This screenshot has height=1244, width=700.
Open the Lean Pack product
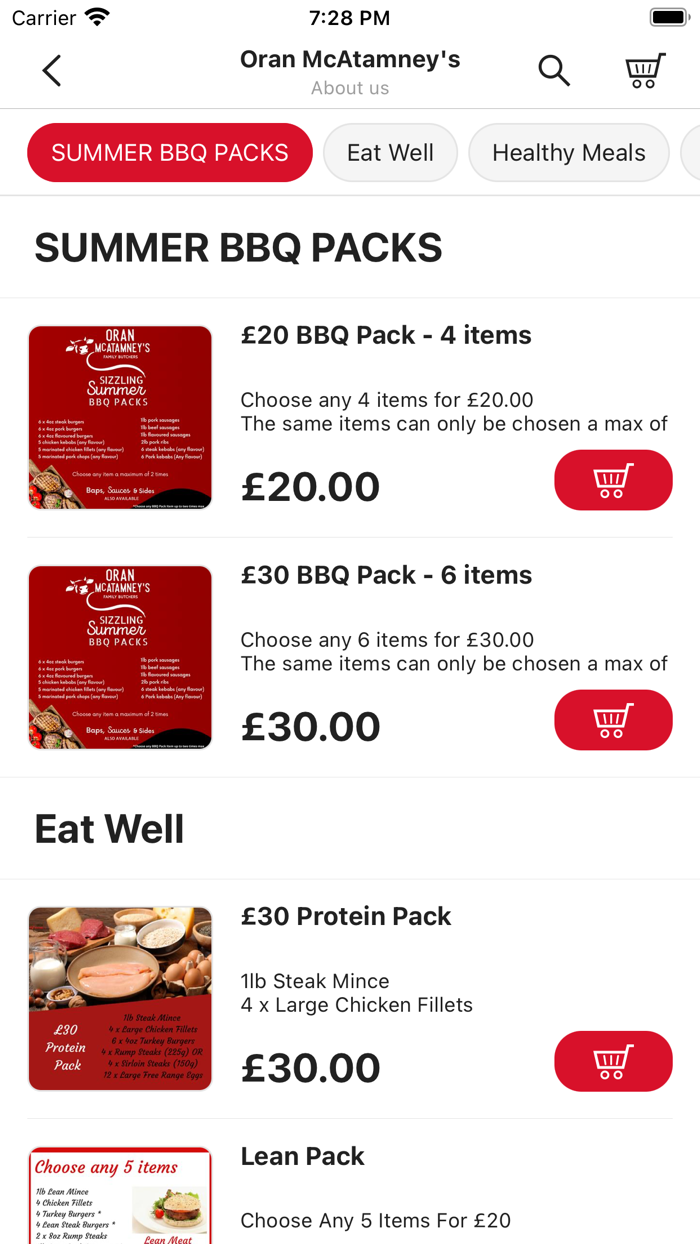click(302, 1157)
